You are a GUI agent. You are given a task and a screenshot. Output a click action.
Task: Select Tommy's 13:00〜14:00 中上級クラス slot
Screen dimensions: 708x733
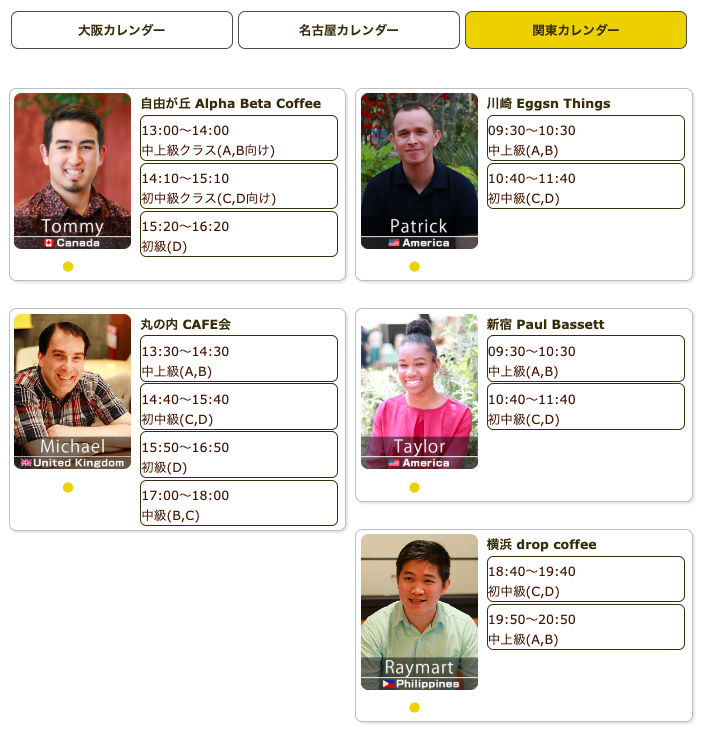pos(239,139)
